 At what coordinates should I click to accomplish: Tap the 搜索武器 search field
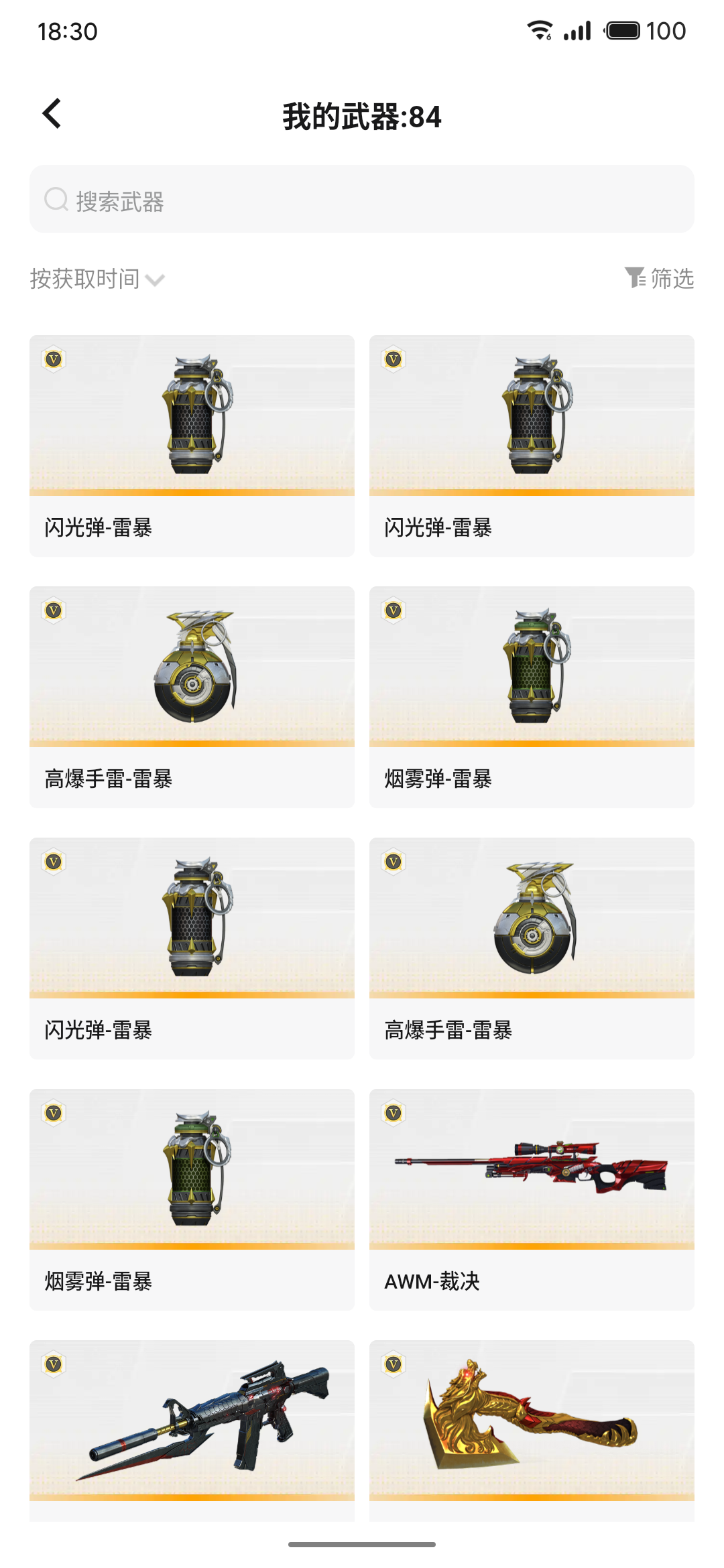[x=362, y=200]
